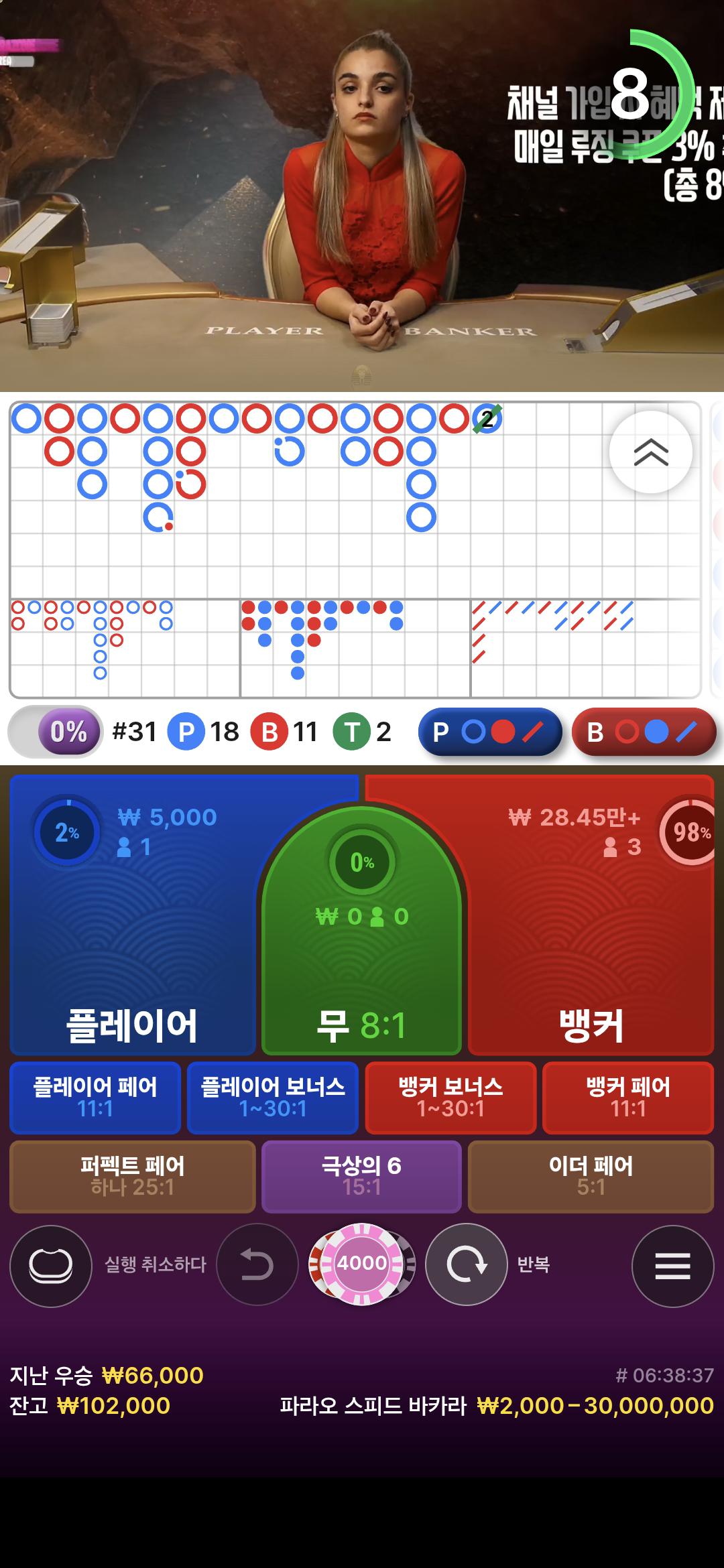Image resolution: width=724 pixels, height=1568 pixels.
Task: Undo the last bet with the undo arrow
Action: tap(257, 1265)
